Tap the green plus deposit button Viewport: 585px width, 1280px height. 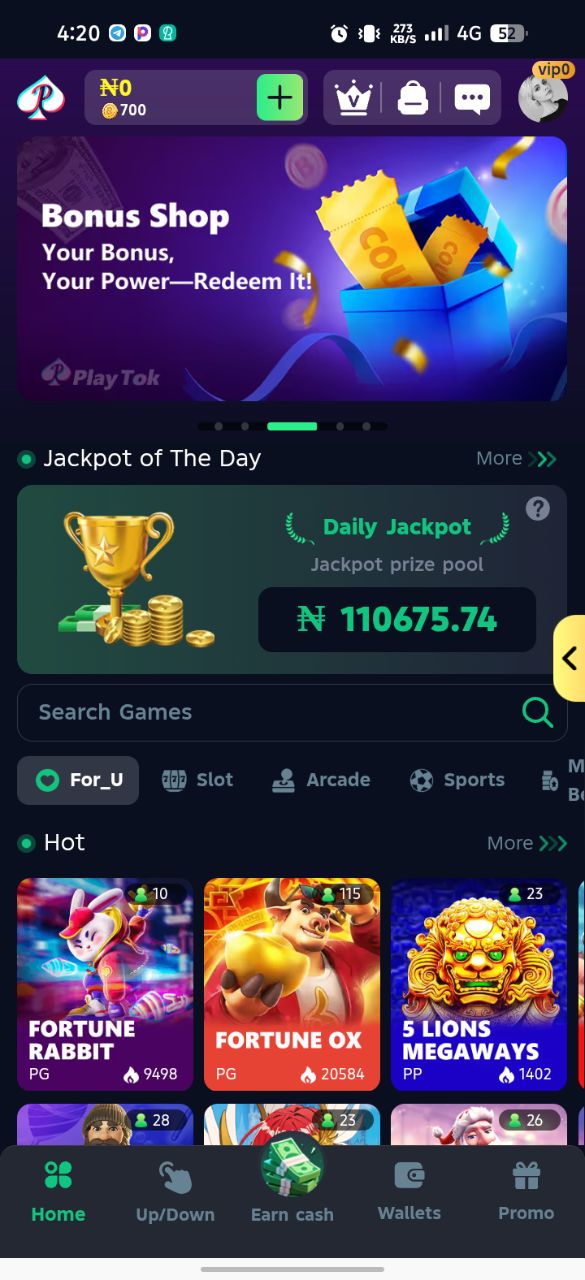280,97
